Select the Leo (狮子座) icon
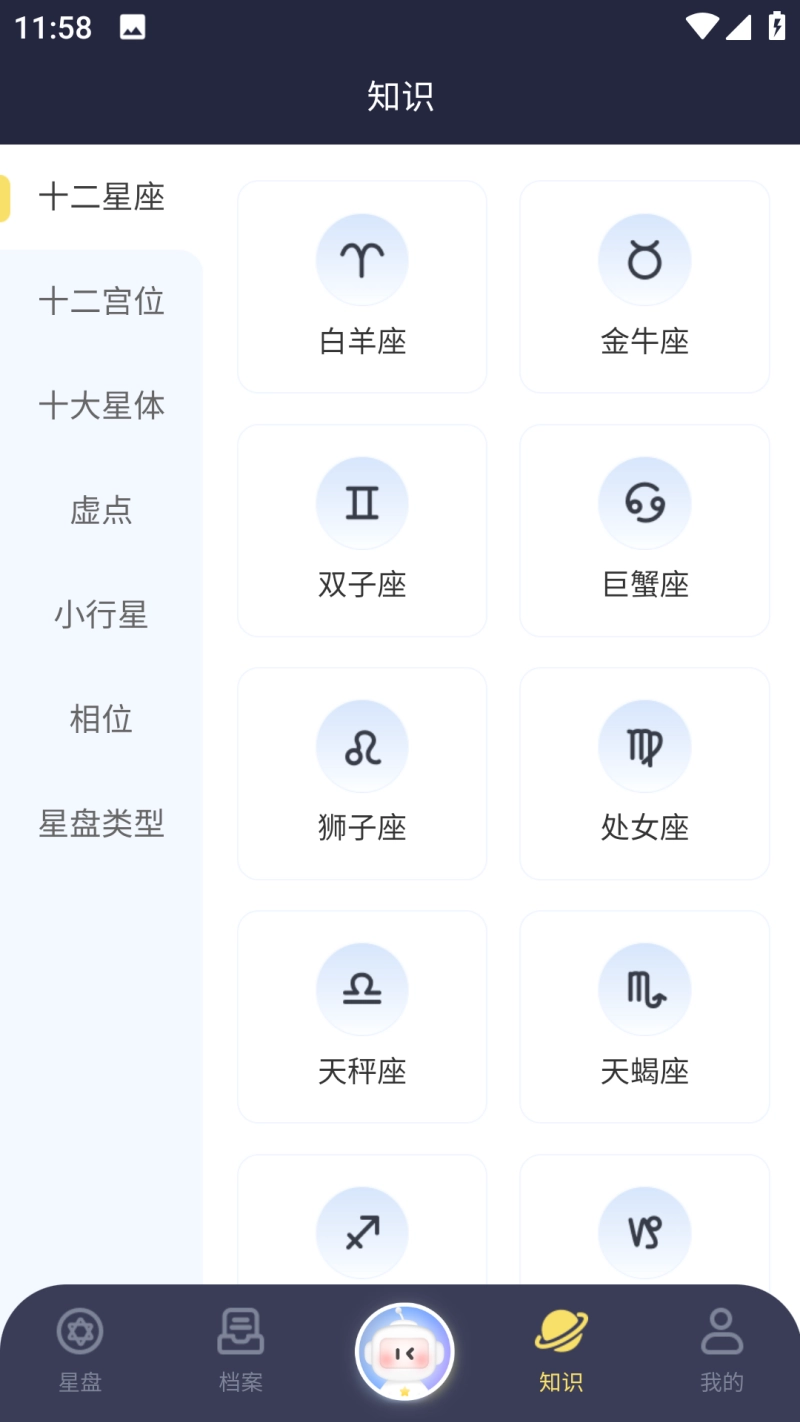The width and height of the screenshot is (800, 1422). (x=362, y=746)
